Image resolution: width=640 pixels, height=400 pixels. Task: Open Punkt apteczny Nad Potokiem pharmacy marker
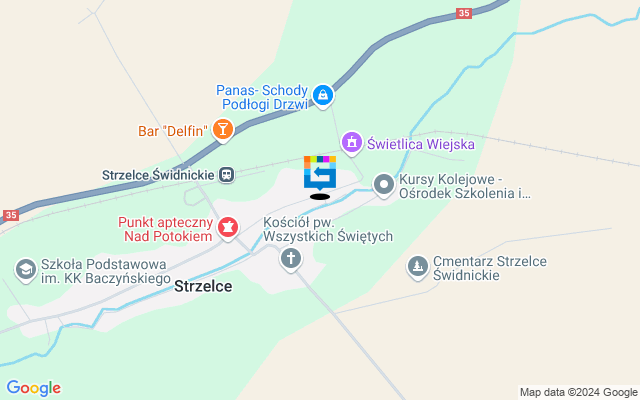click(229, 228)
